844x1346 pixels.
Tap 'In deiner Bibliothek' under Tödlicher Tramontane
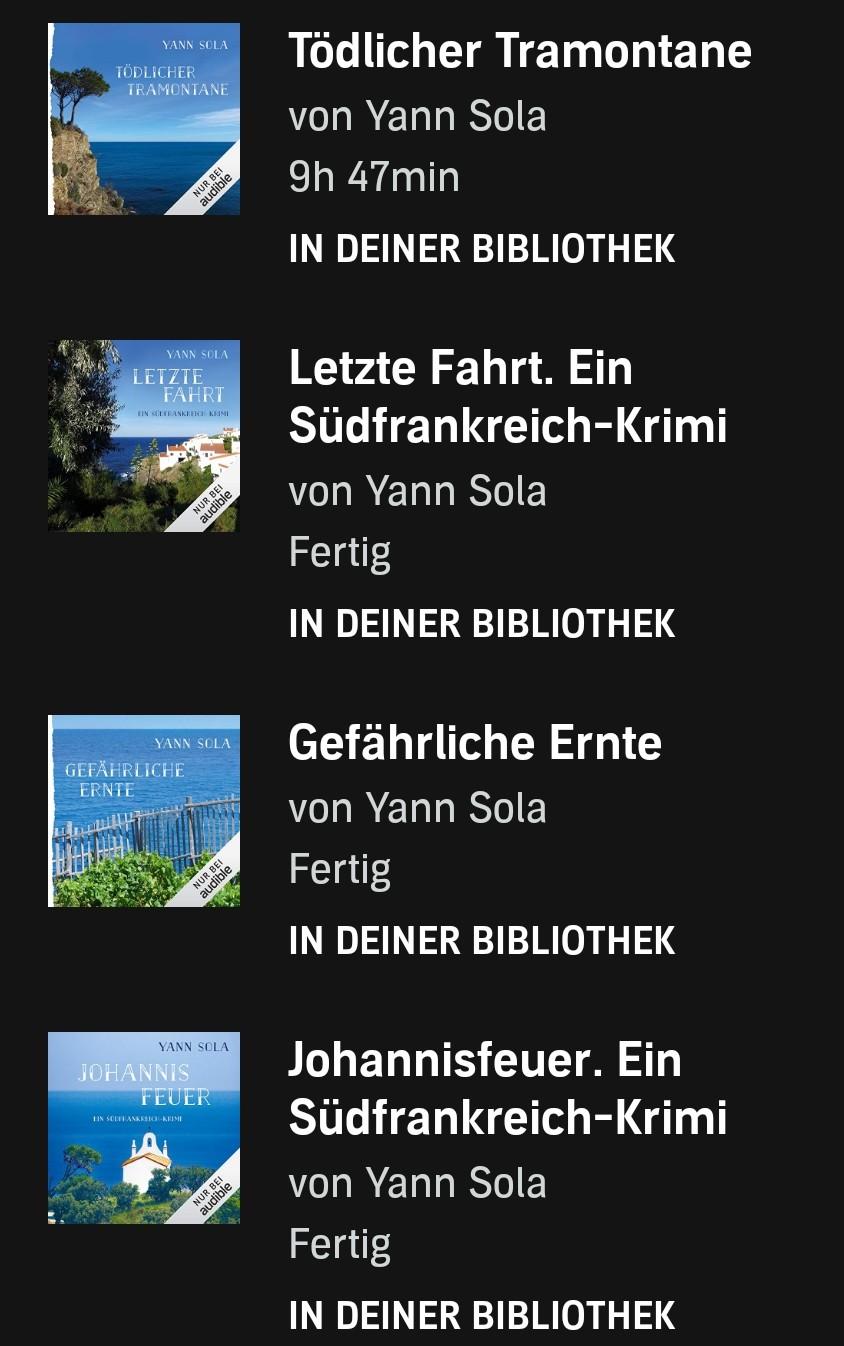482,249
